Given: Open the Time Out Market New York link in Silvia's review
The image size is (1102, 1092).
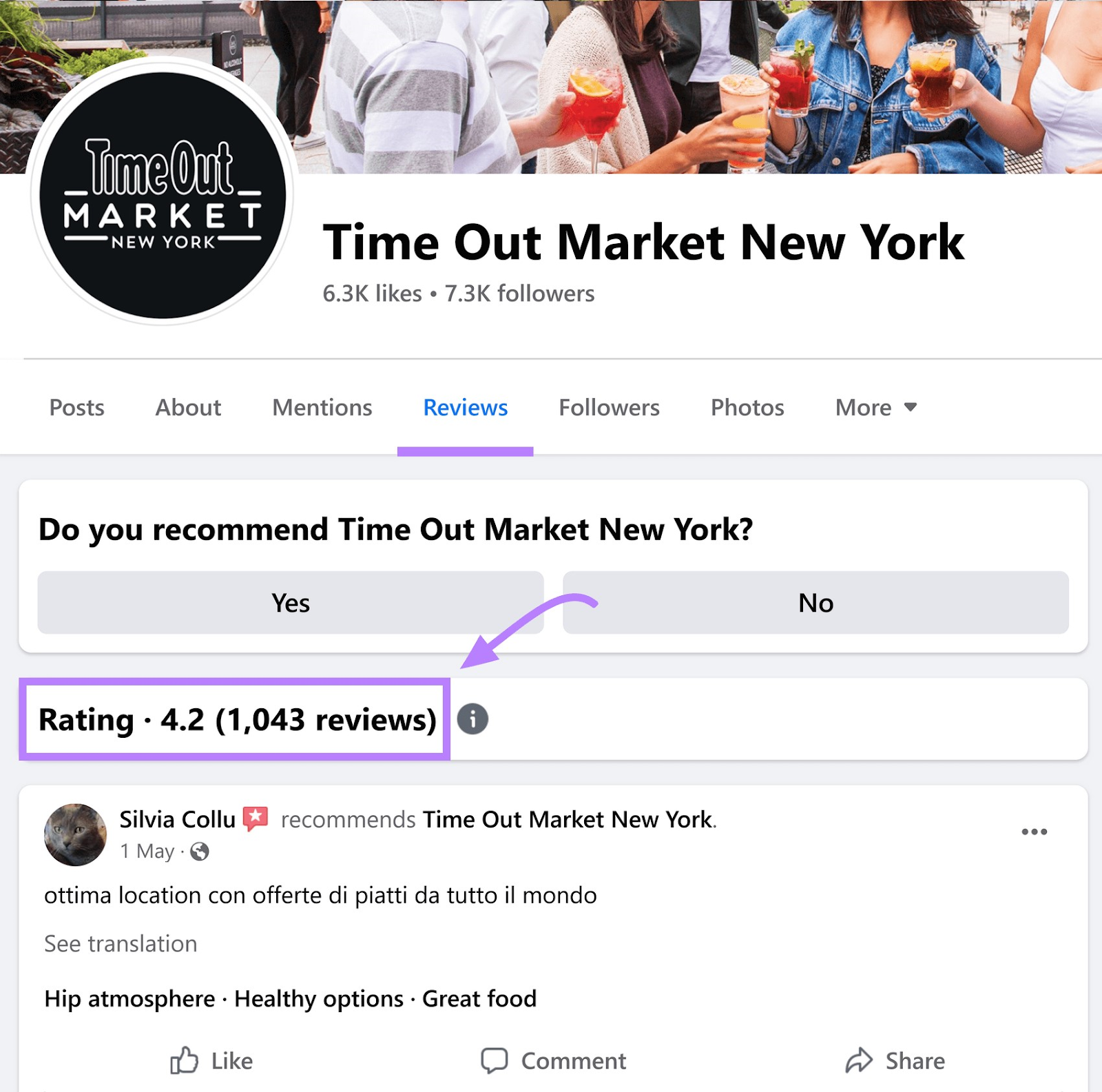Looking at the screenshot, I should pos(568,819).
